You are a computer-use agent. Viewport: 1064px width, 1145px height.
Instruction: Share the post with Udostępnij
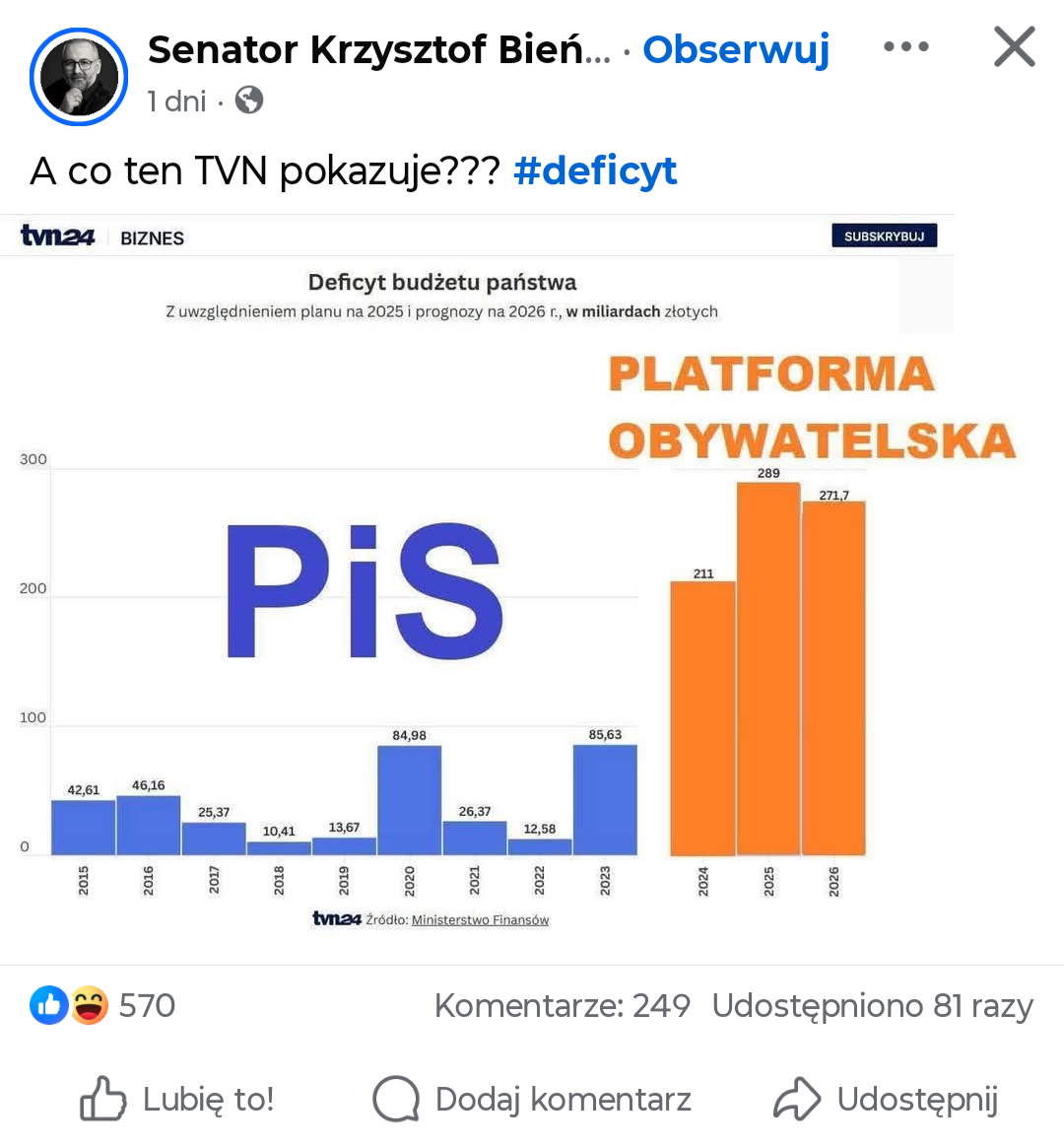(887, 1099)
